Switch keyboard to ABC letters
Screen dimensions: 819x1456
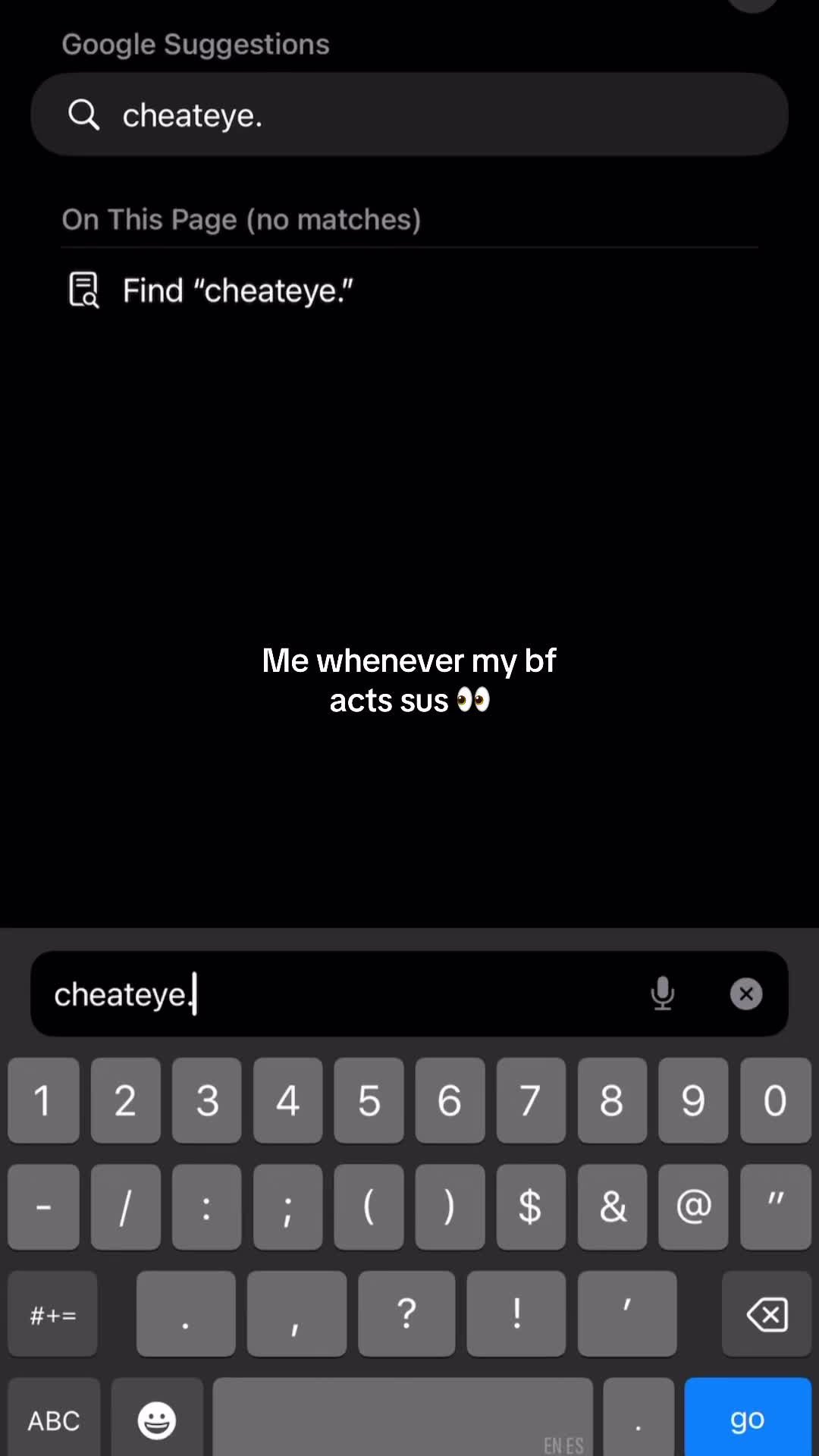coord(54,1420)
